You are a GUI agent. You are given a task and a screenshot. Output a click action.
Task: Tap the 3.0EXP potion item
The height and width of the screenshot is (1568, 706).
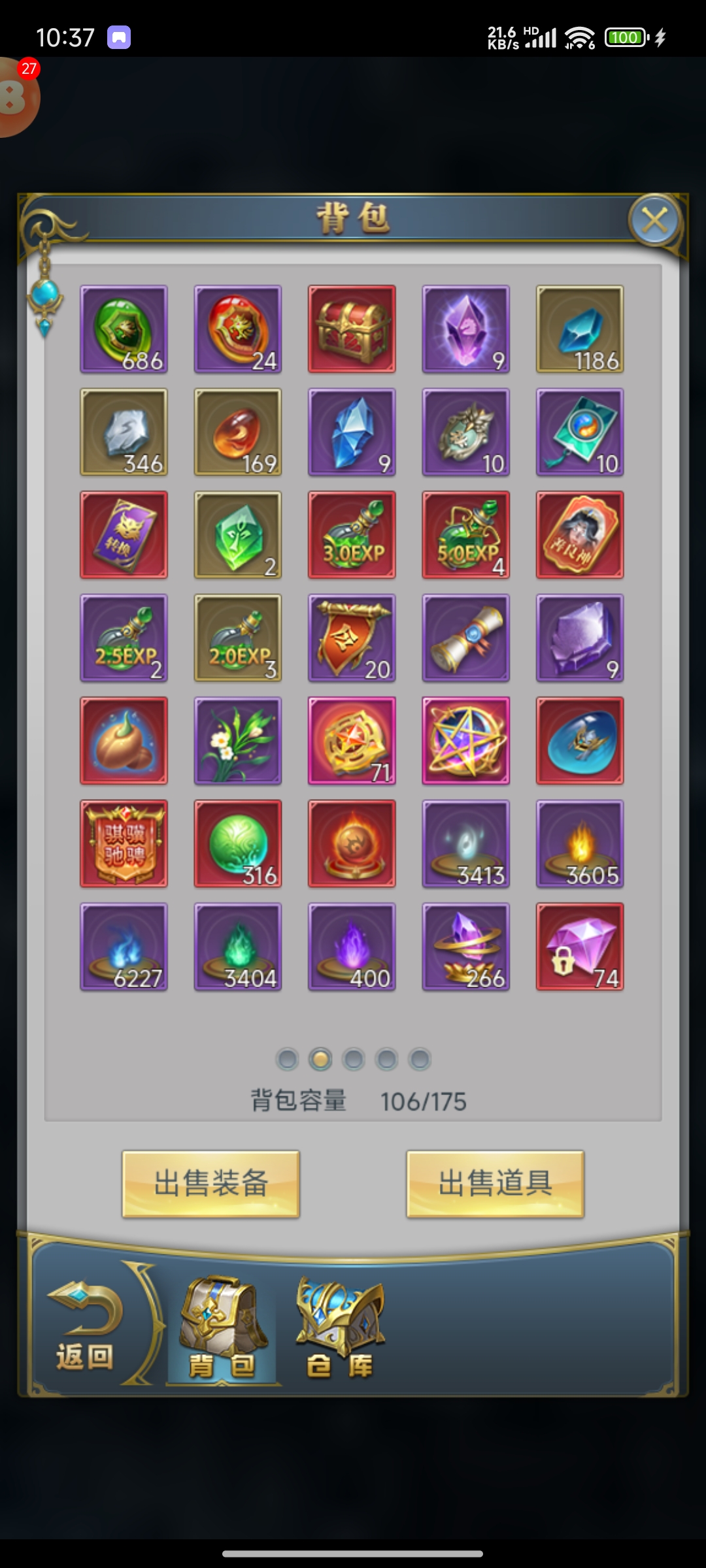click(352, 535)
